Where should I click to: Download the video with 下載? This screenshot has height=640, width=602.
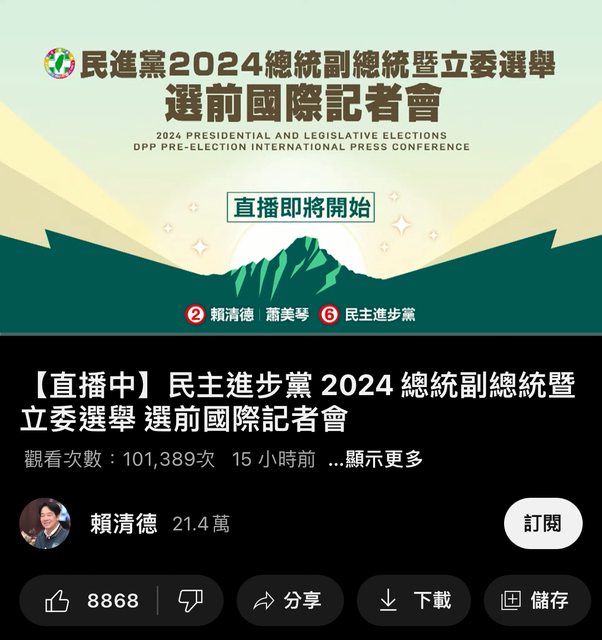(x=414, y=601)
